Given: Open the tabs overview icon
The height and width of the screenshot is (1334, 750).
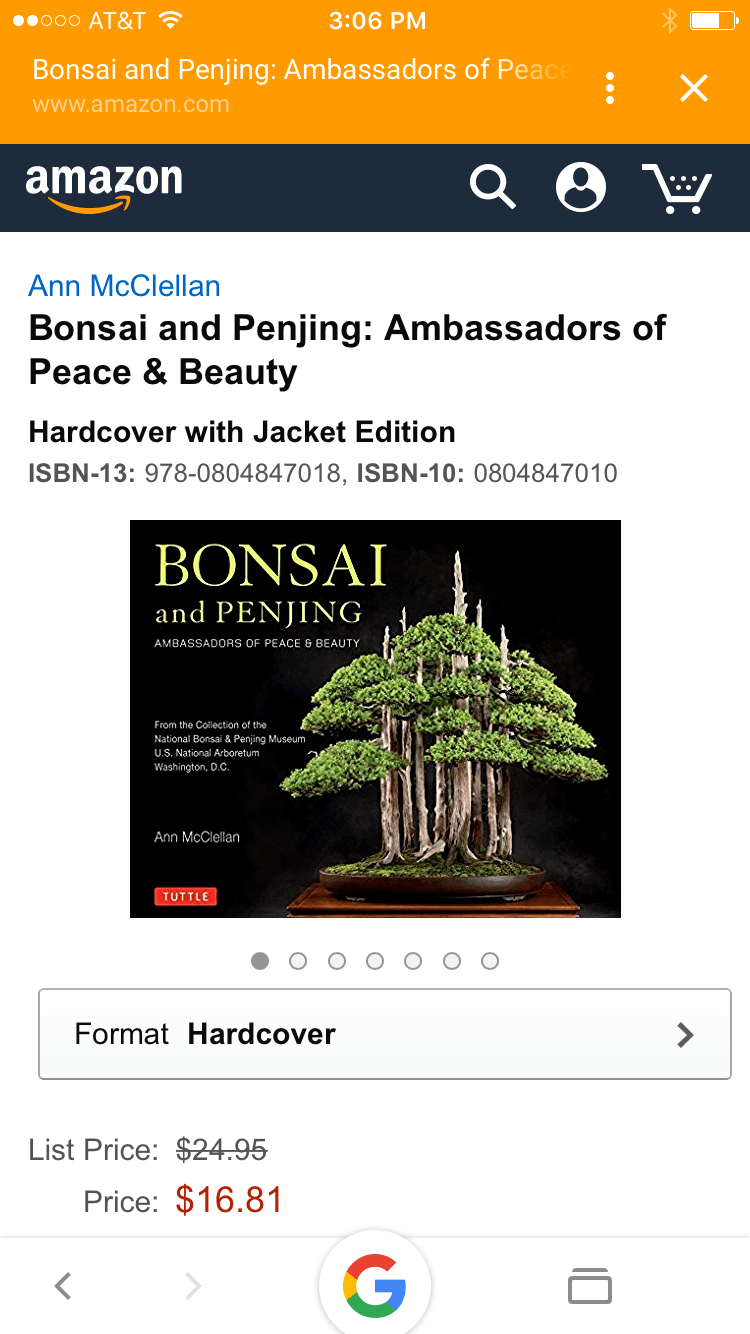Looking at the screenshot, I should tap(589, 1285).
